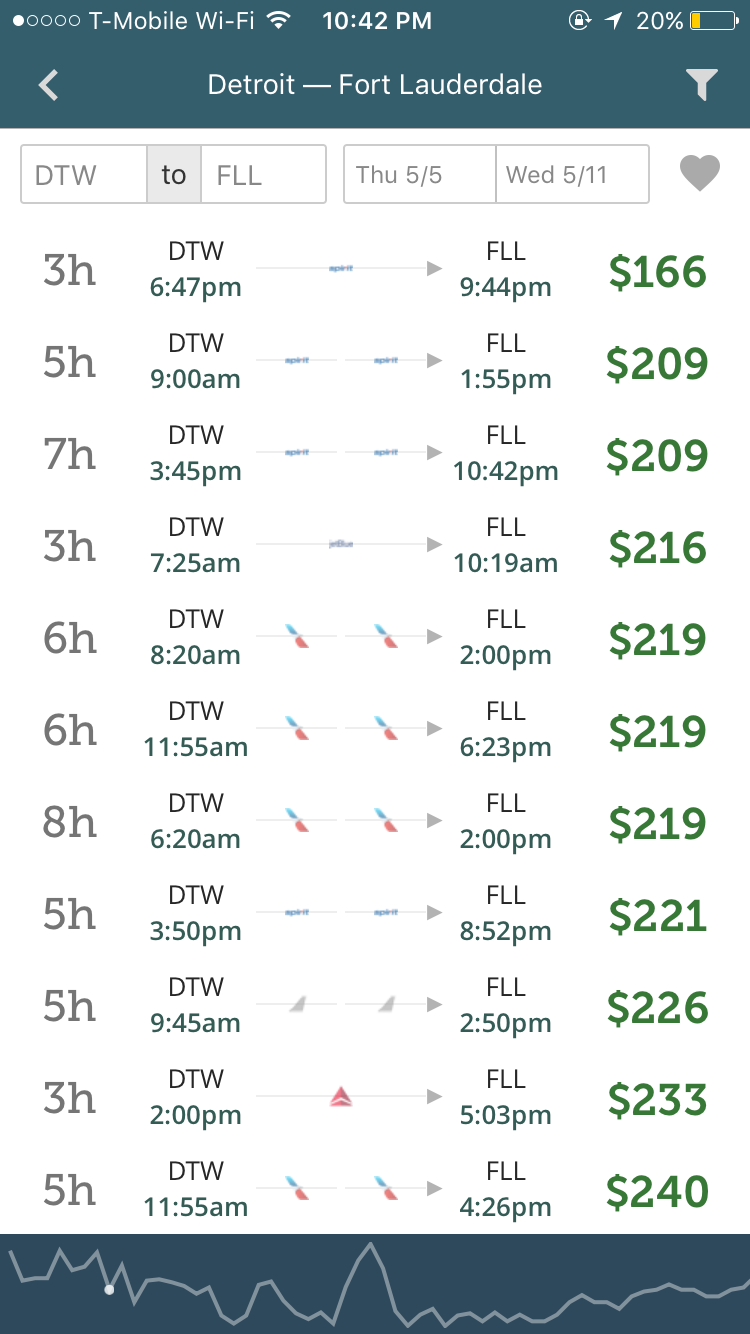Open the filter funnel icon

point(702,85)
